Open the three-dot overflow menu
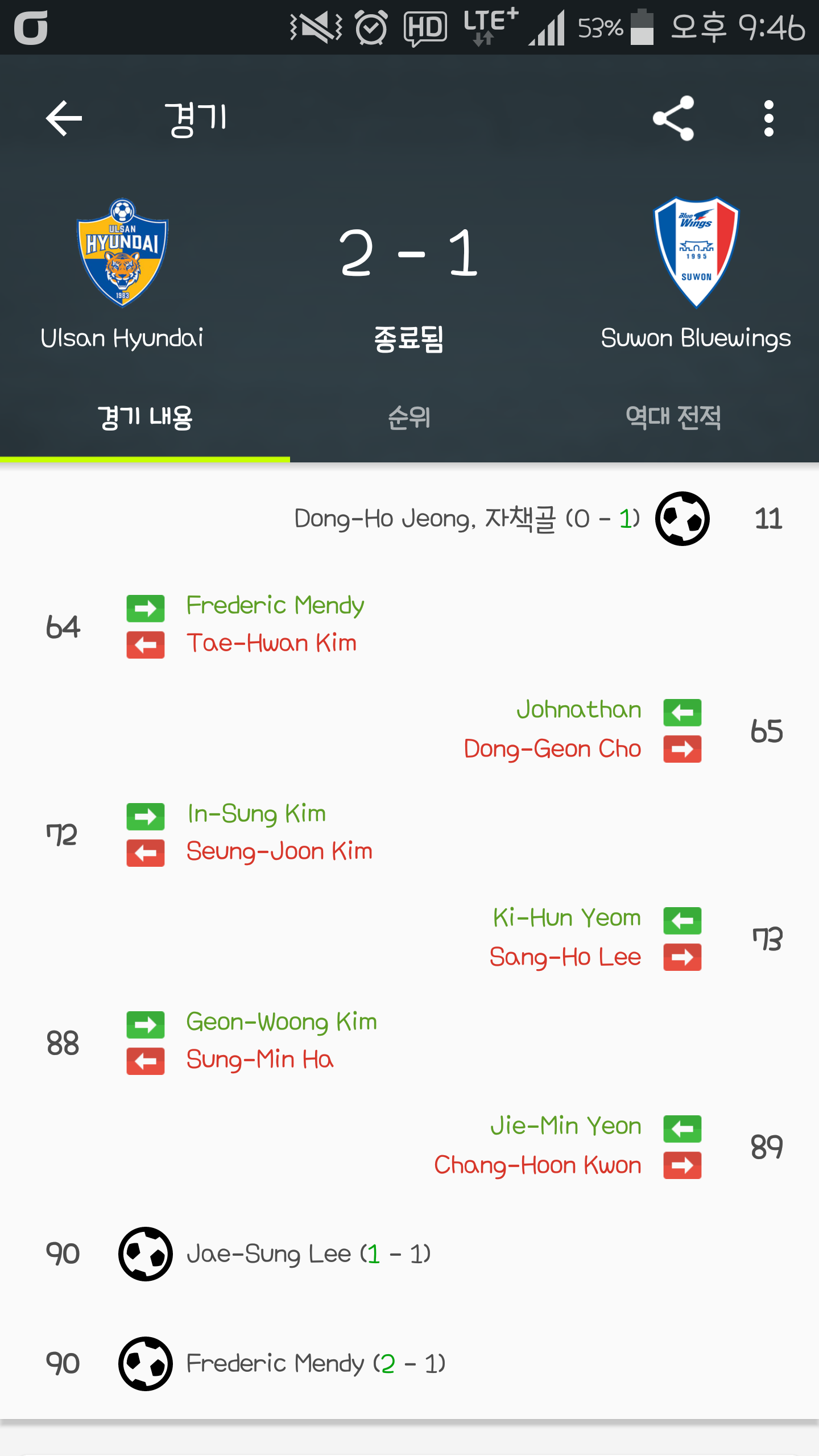 pyautogui.click(x=768, y=118)
